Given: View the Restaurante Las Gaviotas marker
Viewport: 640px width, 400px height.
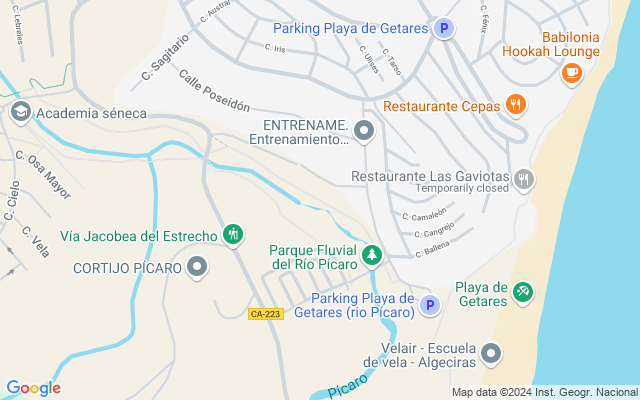Looking at the screenshot, I should [x=524, y=179].
